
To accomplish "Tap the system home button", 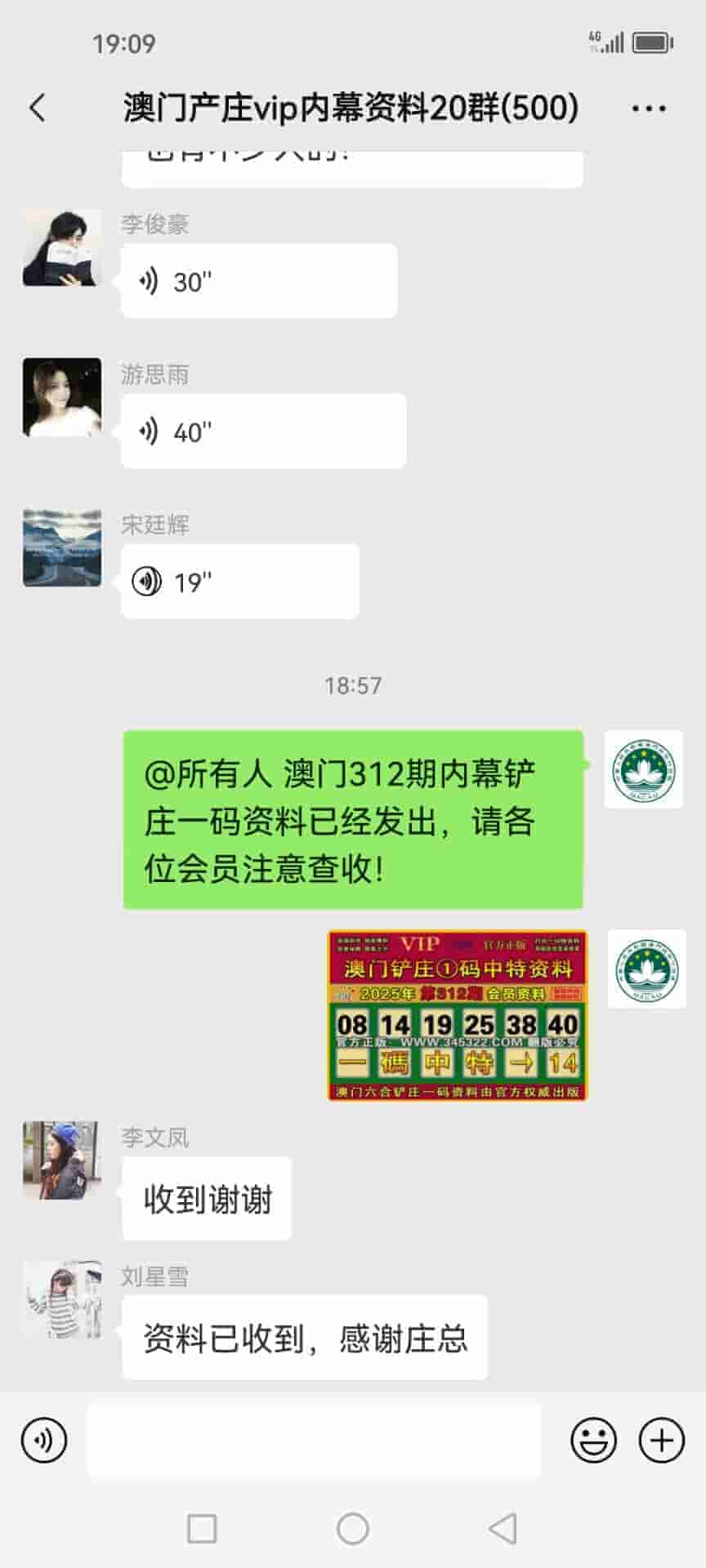I will click(x=353, y=1528).
